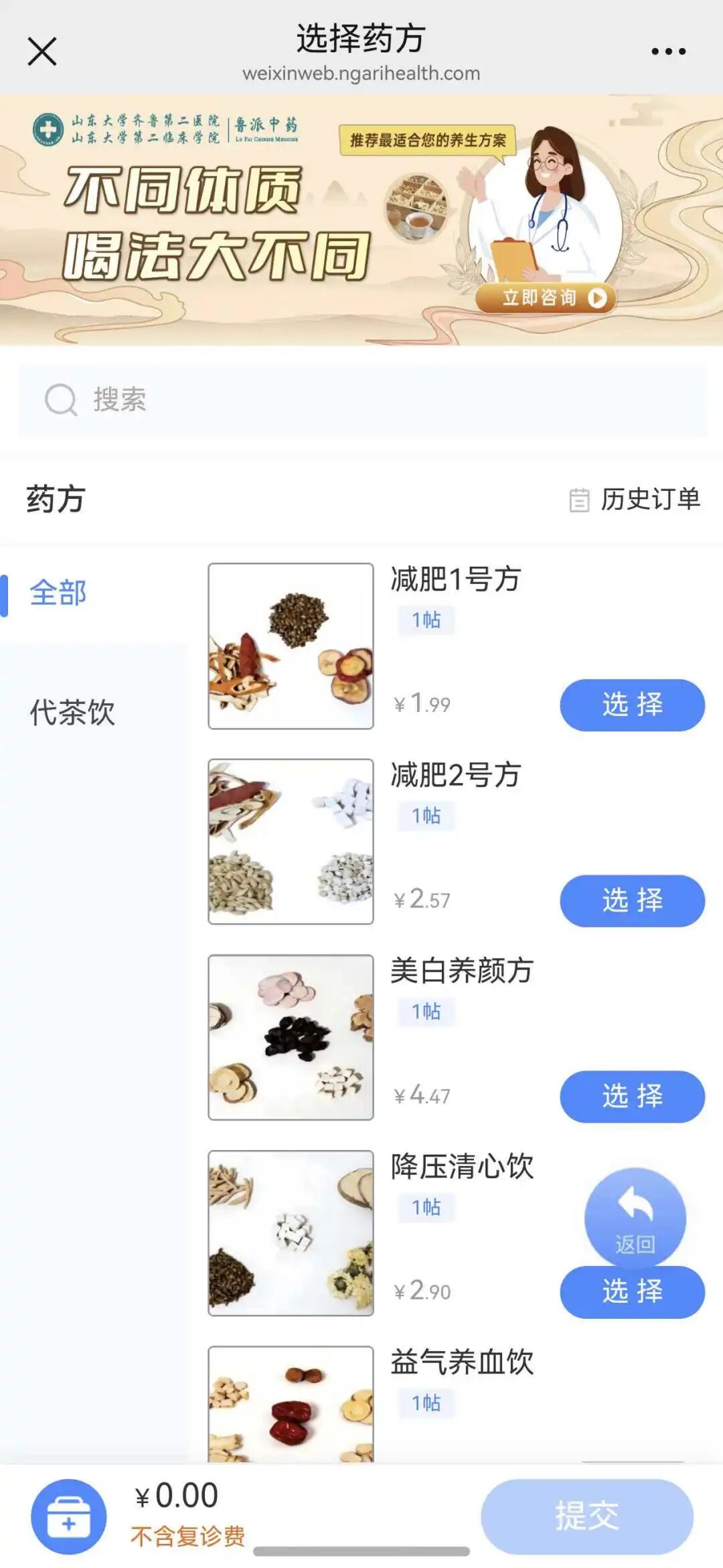The height and width of the screenshot is (1568, 723).
Task: Switch to the 代茶饮 category
Action: (x=72, y=712)
